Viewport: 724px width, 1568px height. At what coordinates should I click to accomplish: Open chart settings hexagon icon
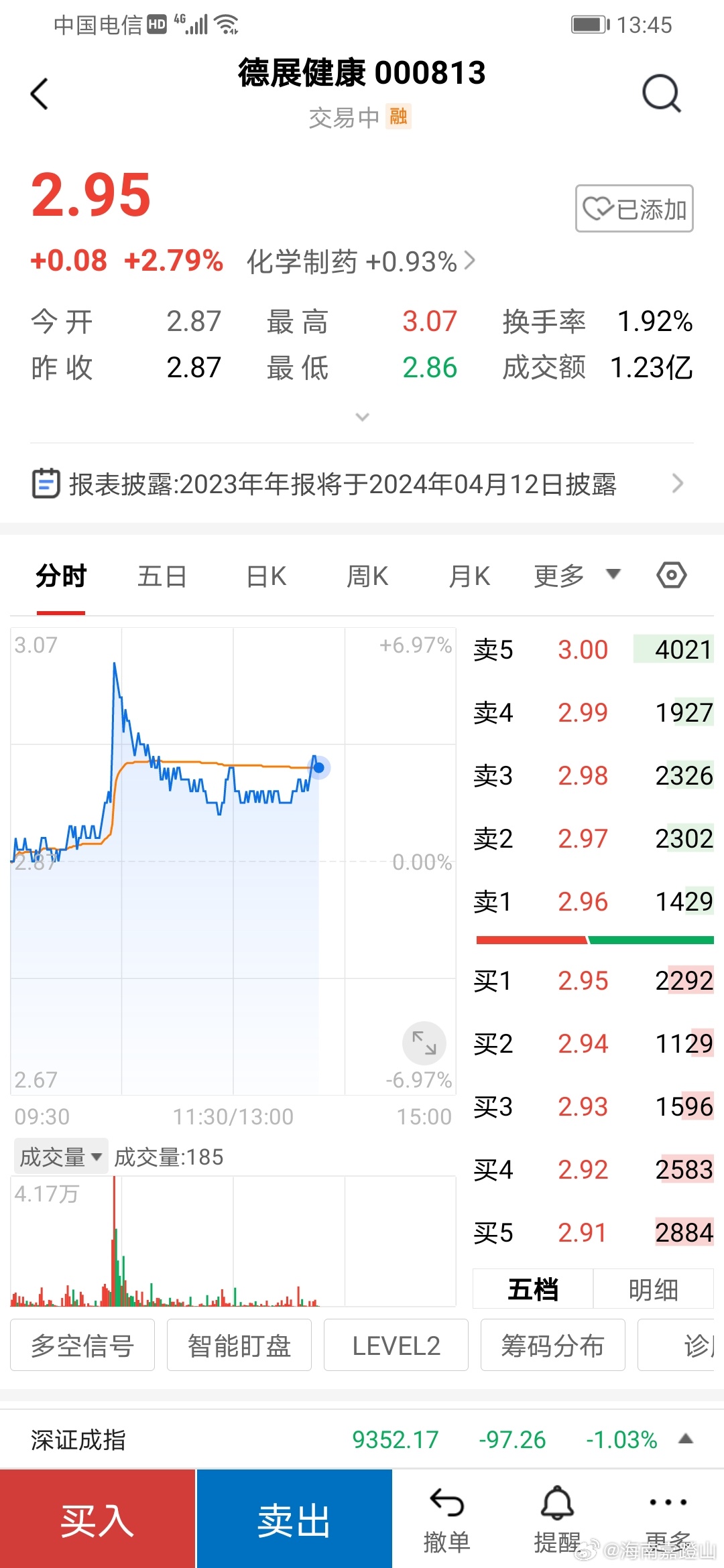[672, 575]
